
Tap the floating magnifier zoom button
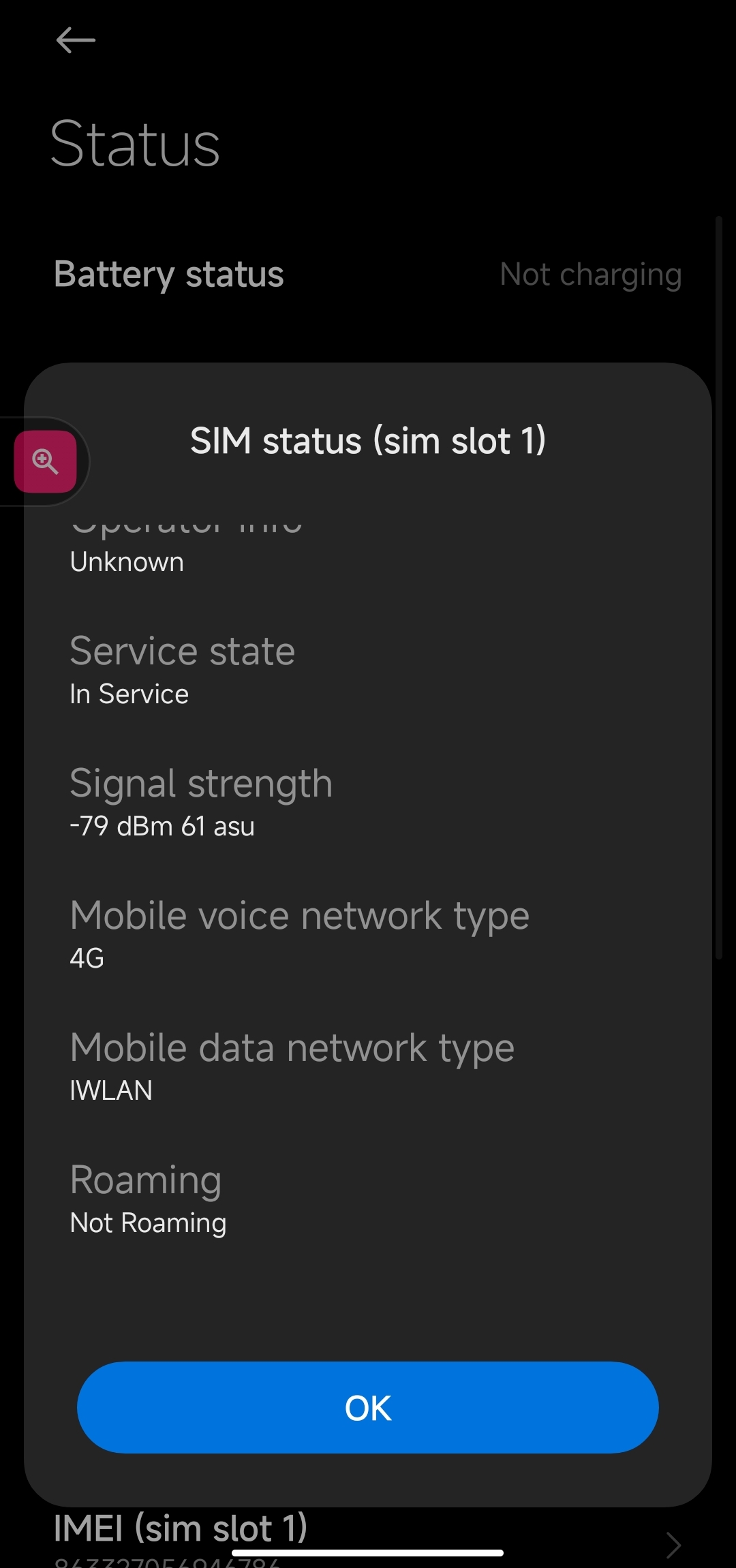click(45, 461)
